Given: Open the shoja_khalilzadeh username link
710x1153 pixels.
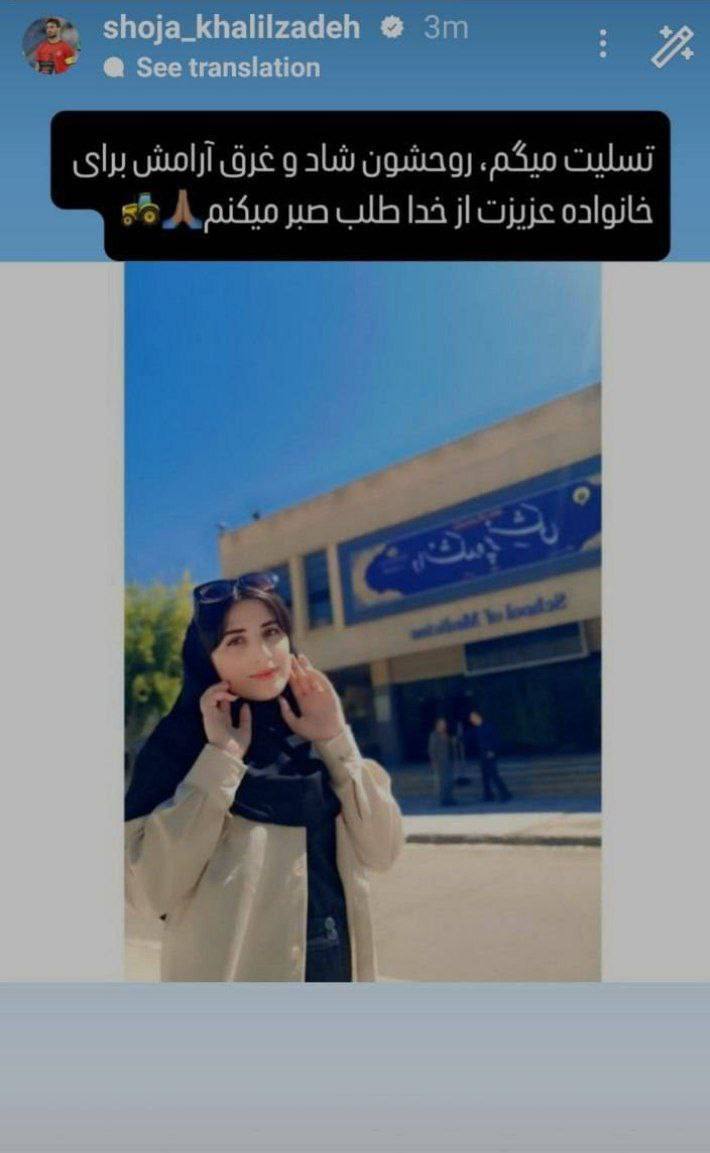Looking at the screenshot, I should click(231, 28).
